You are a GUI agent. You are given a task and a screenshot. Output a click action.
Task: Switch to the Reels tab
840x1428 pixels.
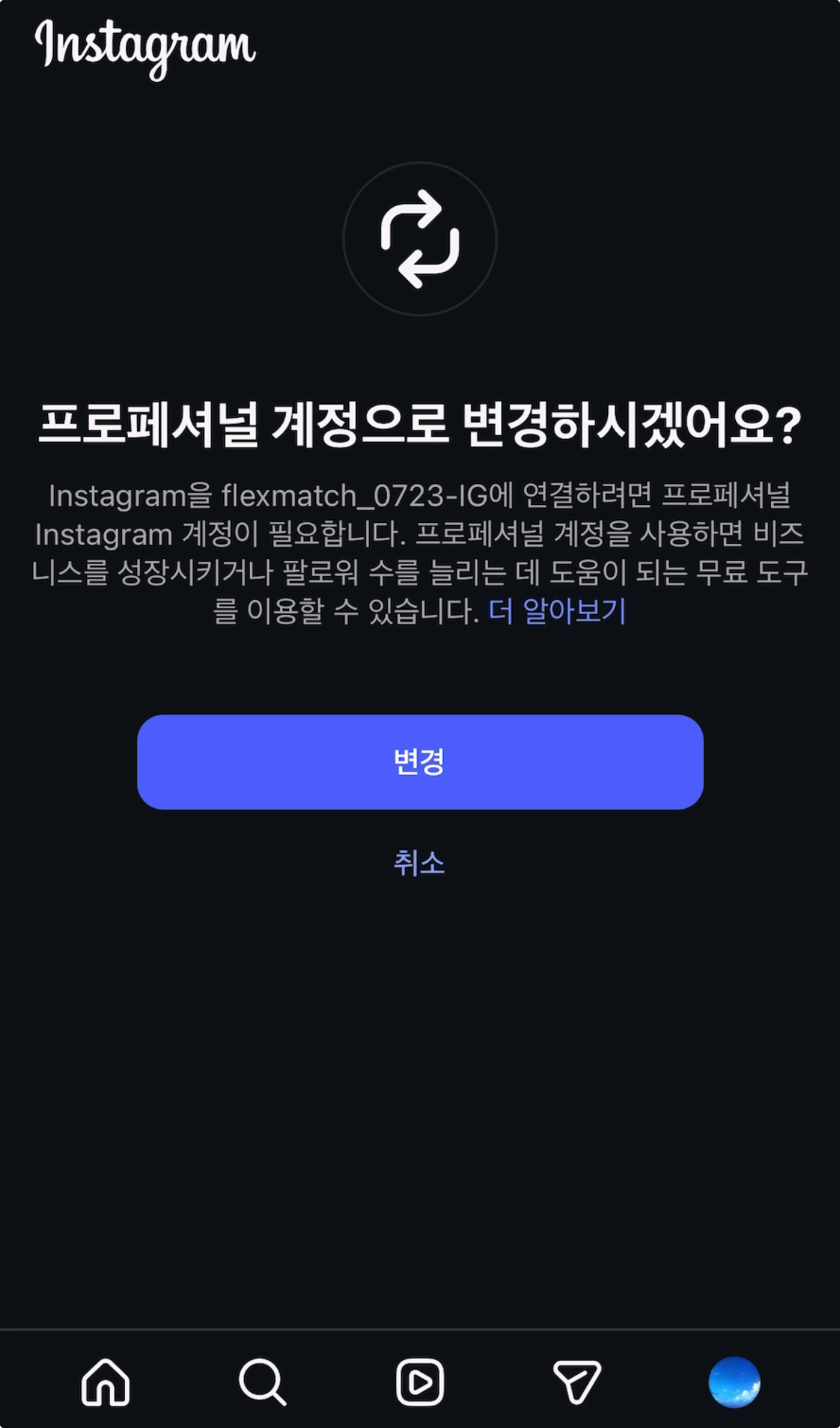[x=420, y=1381]
